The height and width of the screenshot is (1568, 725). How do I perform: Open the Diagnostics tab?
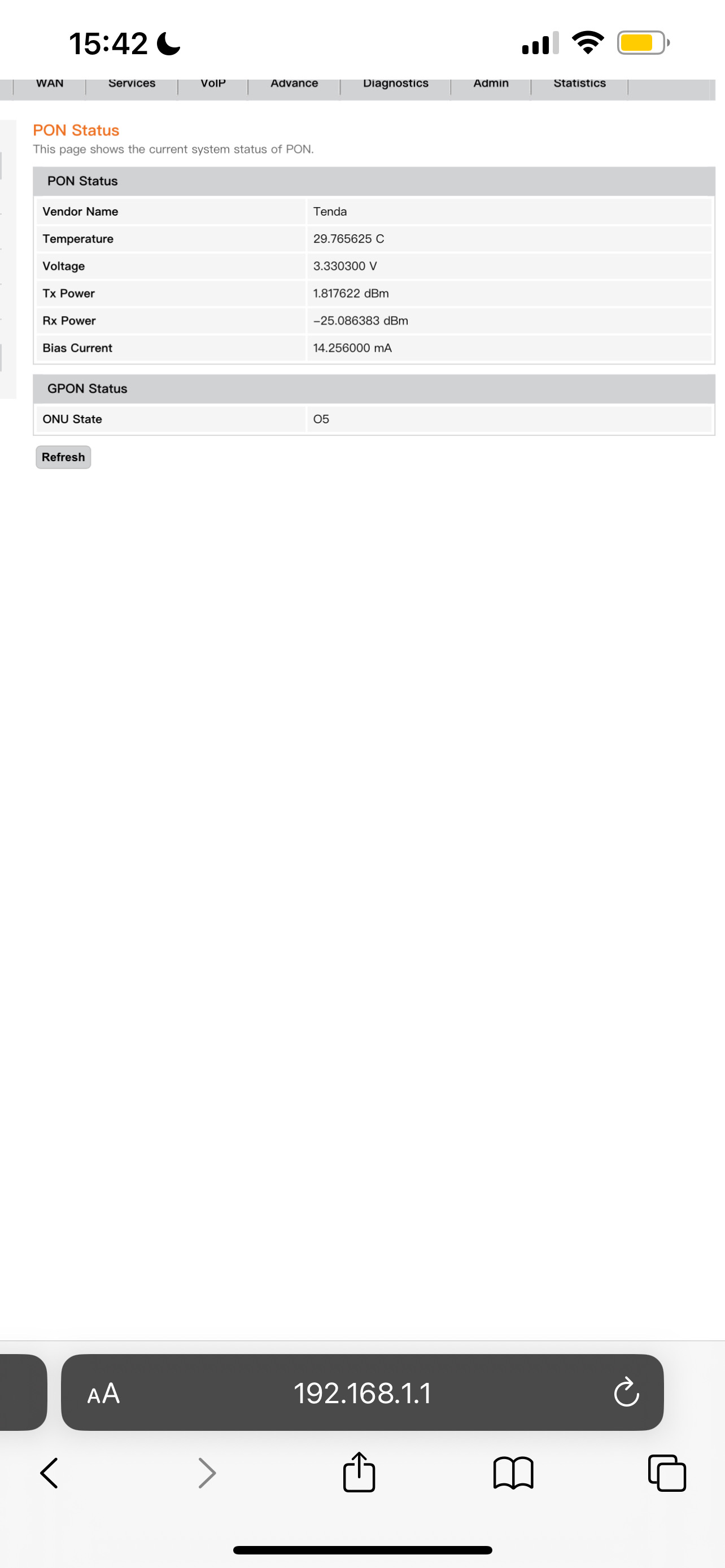[395, 84]
